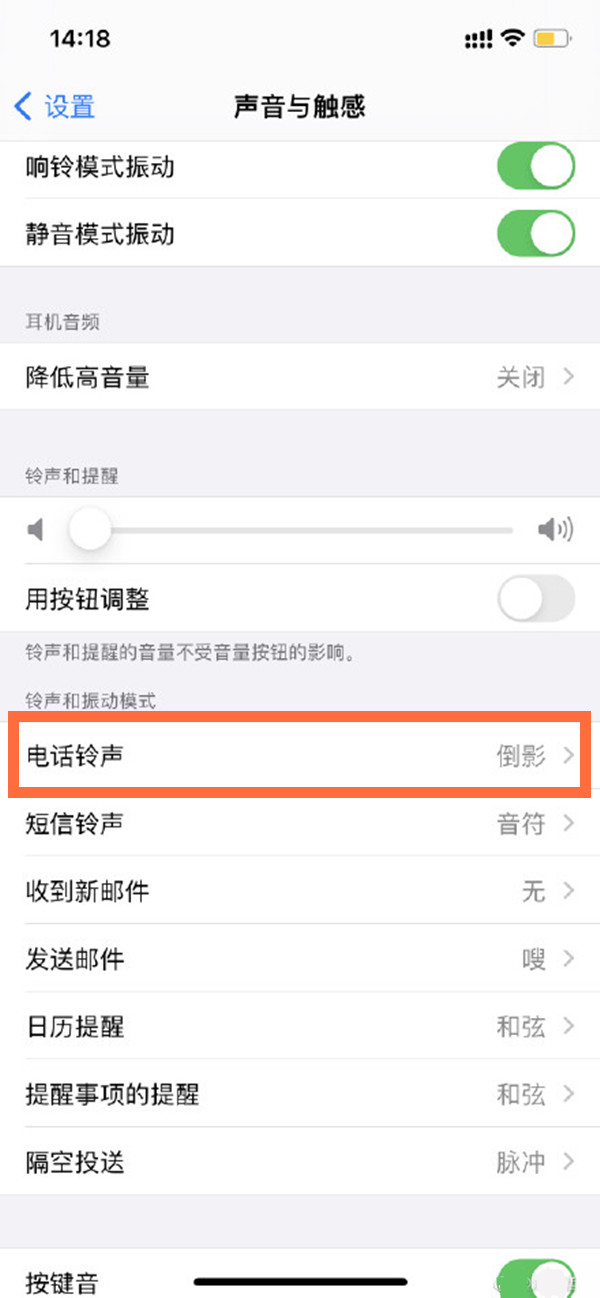Viewport: 600px width, 1298px height.
Task: Go back to 设置
Action: click(55, 106)
